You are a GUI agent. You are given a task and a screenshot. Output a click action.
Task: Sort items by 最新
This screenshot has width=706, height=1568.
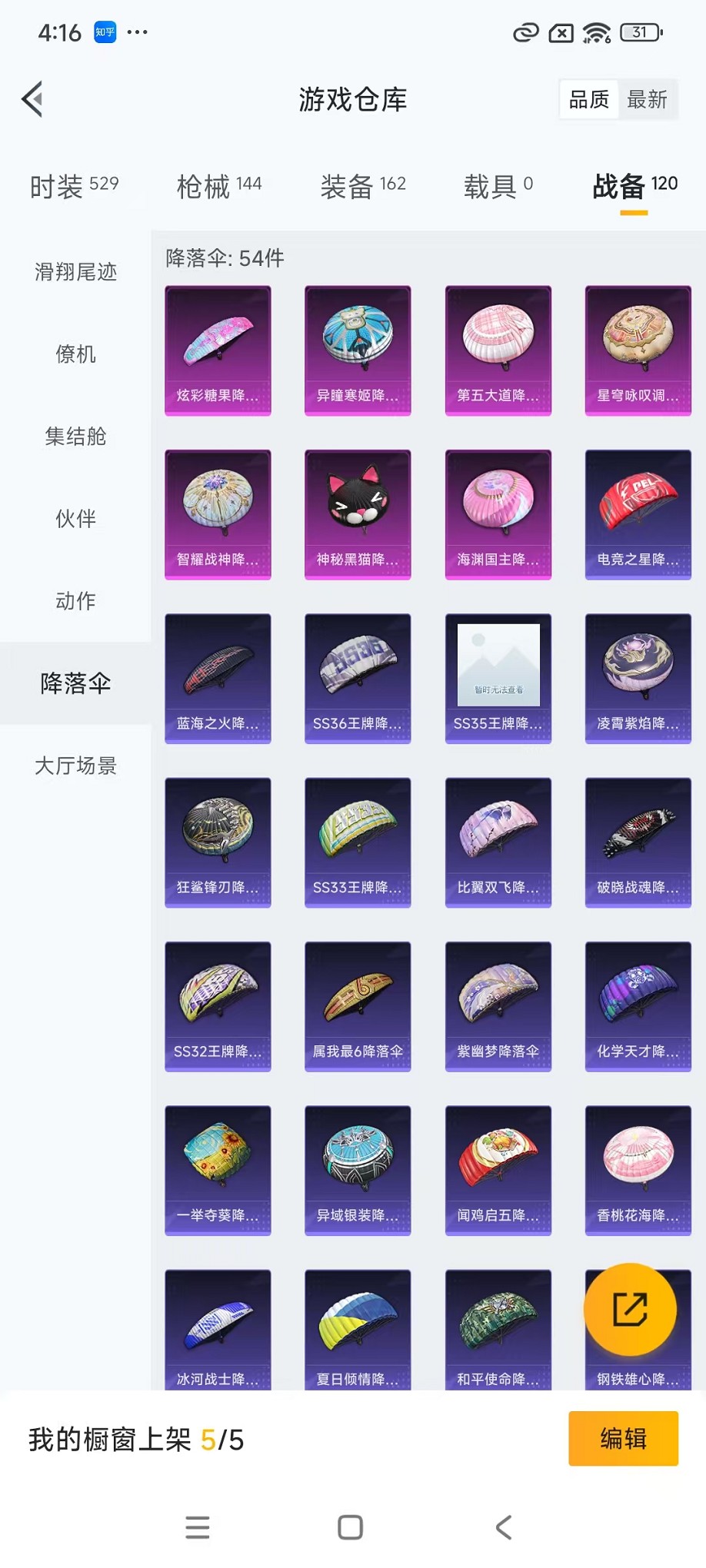[x=647, y=99]
